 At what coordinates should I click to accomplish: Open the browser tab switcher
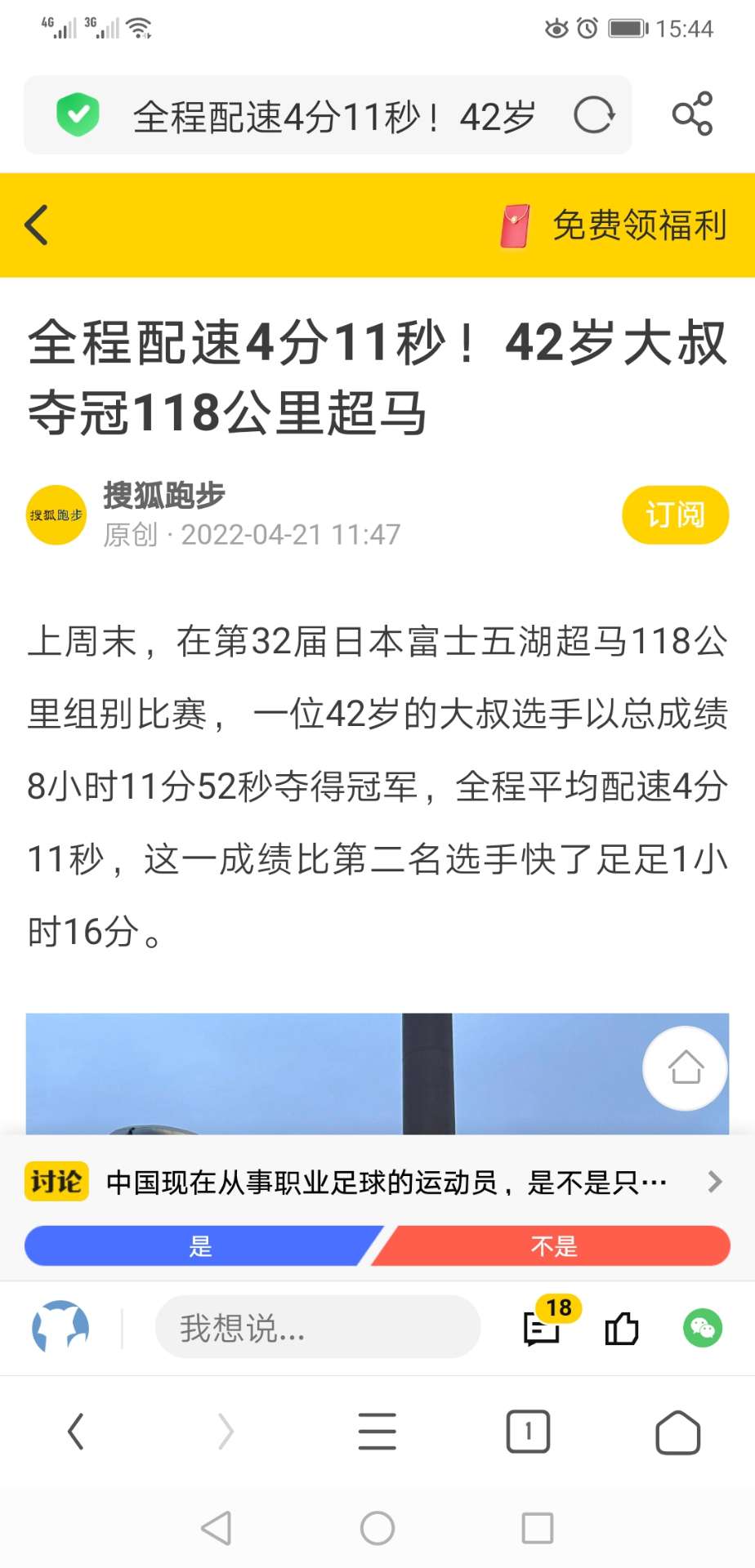[528, 1432]
